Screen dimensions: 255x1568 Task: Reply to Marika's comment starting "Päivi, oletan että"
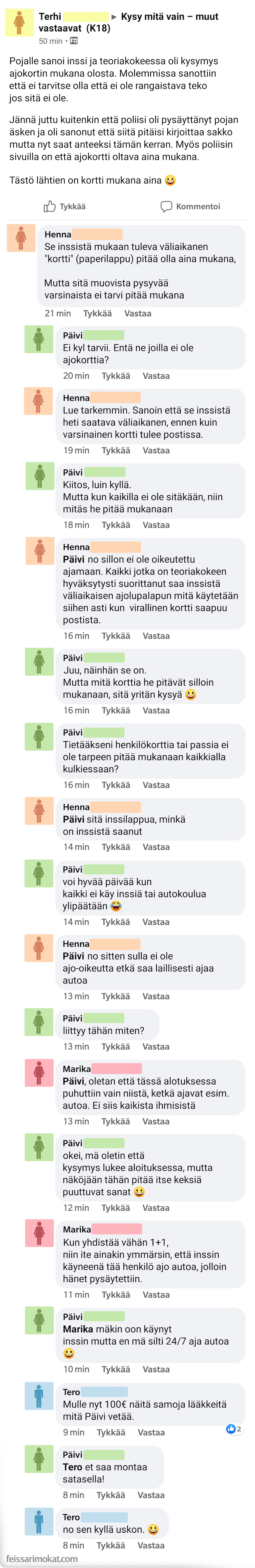click(x=156, y=1121)
